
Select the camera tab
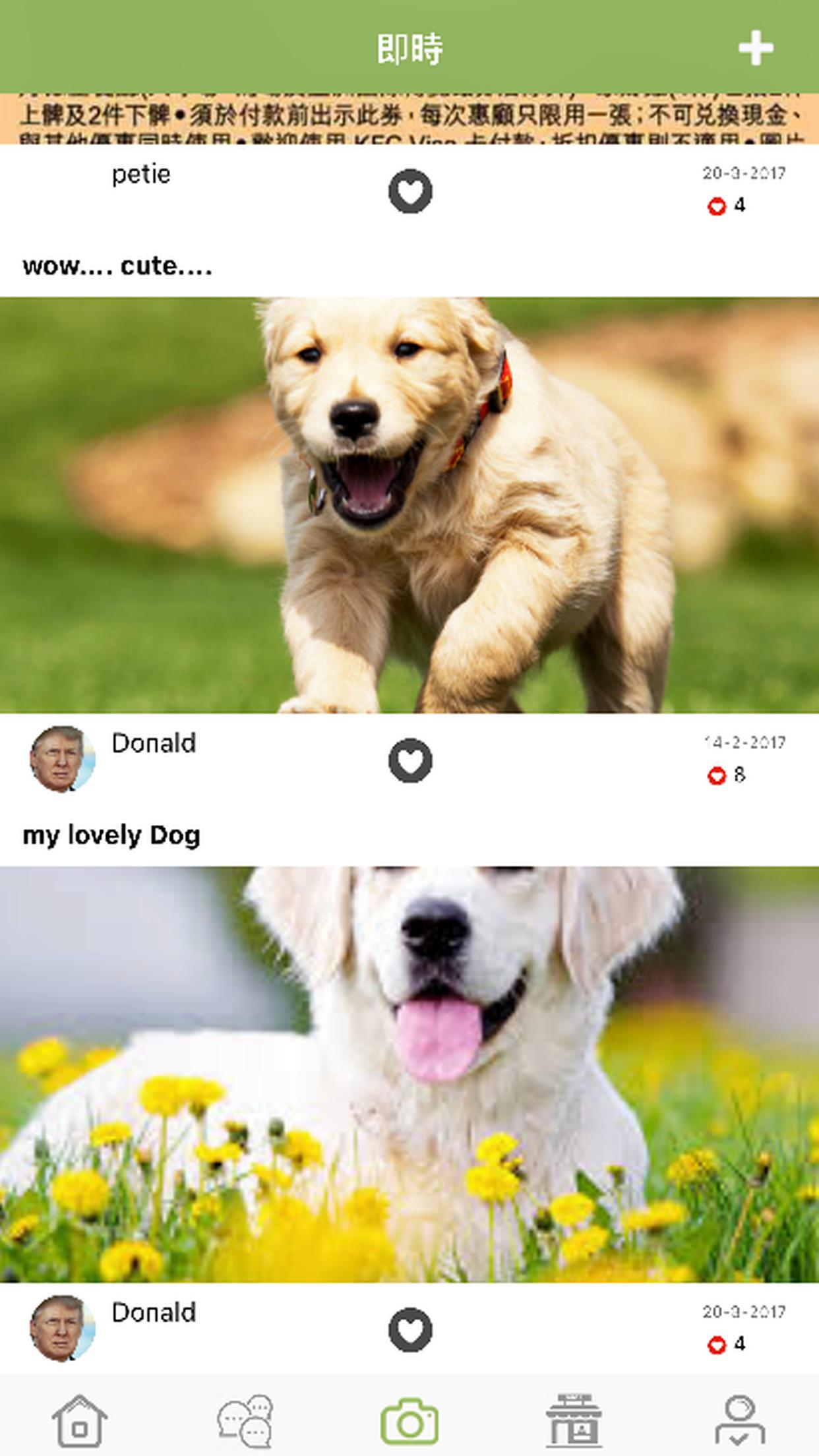[409, 1421]
